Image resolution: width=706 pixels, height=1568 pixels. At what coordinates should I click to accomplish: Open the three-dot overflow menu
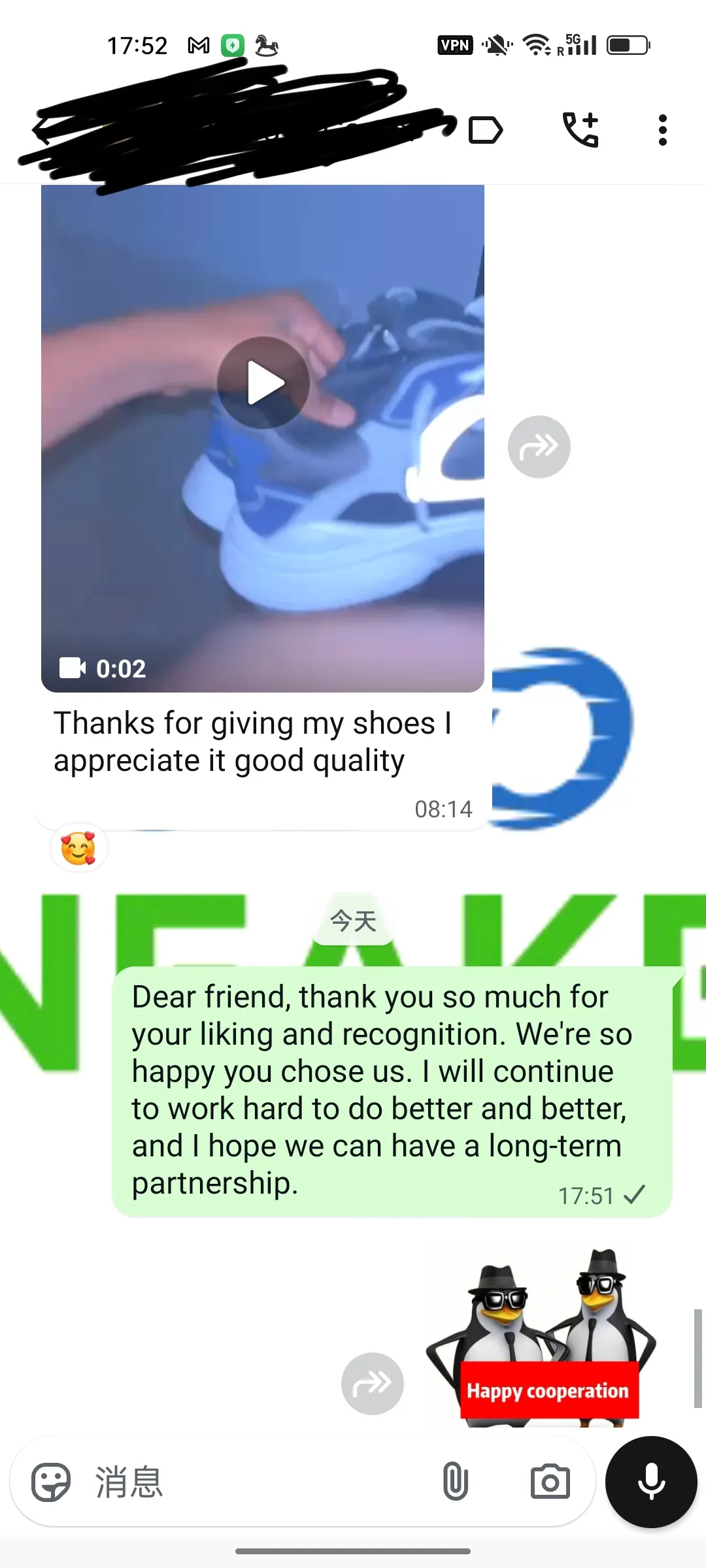(662, 130)
